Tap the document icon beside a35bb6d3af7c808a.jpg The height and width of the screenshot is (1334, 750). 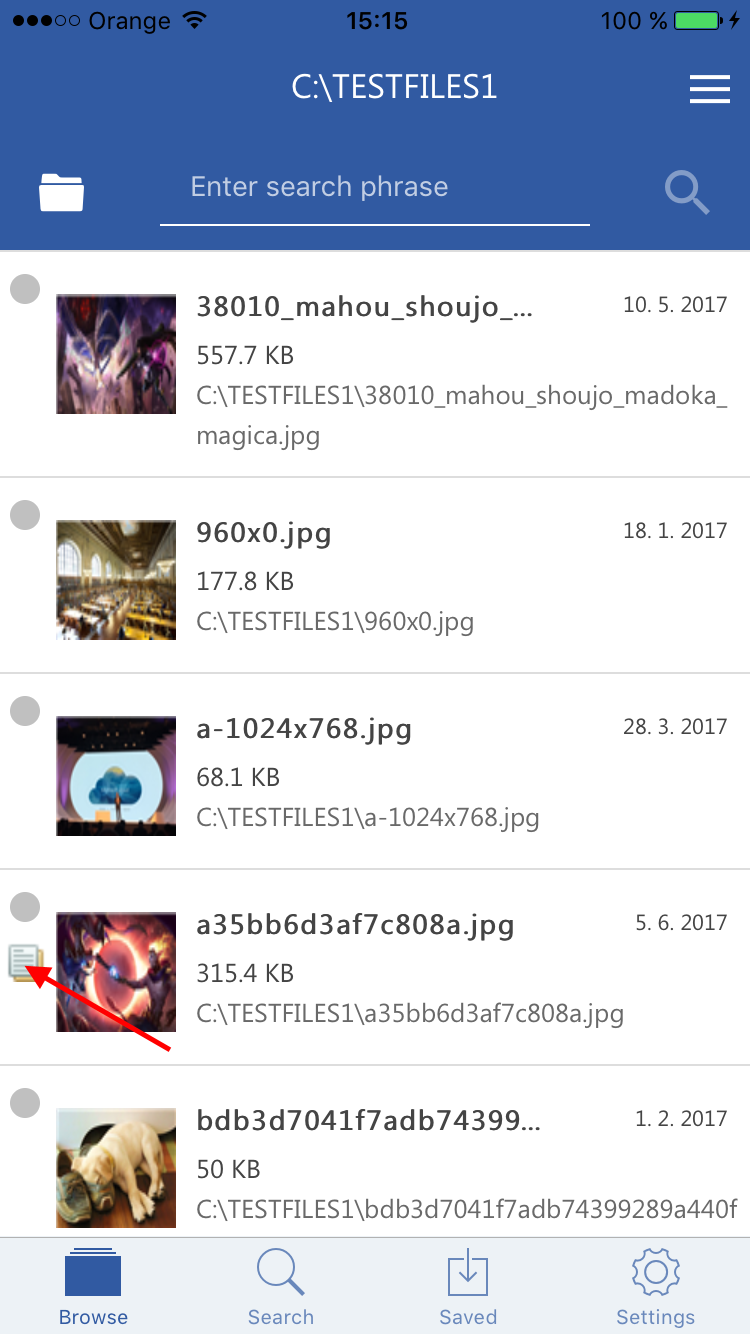click(x=25, y=962)
